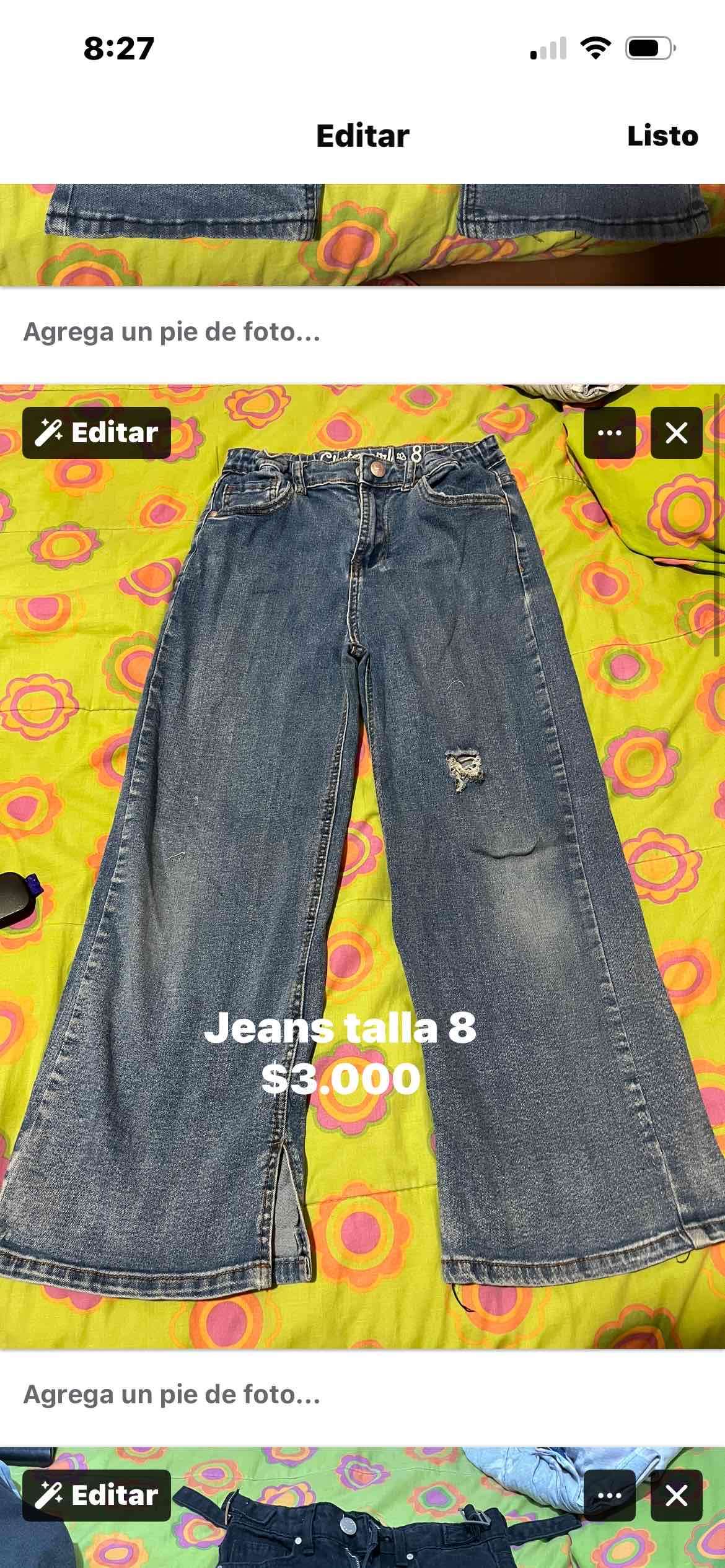Select the Editar option at the top
The width and height of the screenshot is (725, 1568).
(362, 136)
